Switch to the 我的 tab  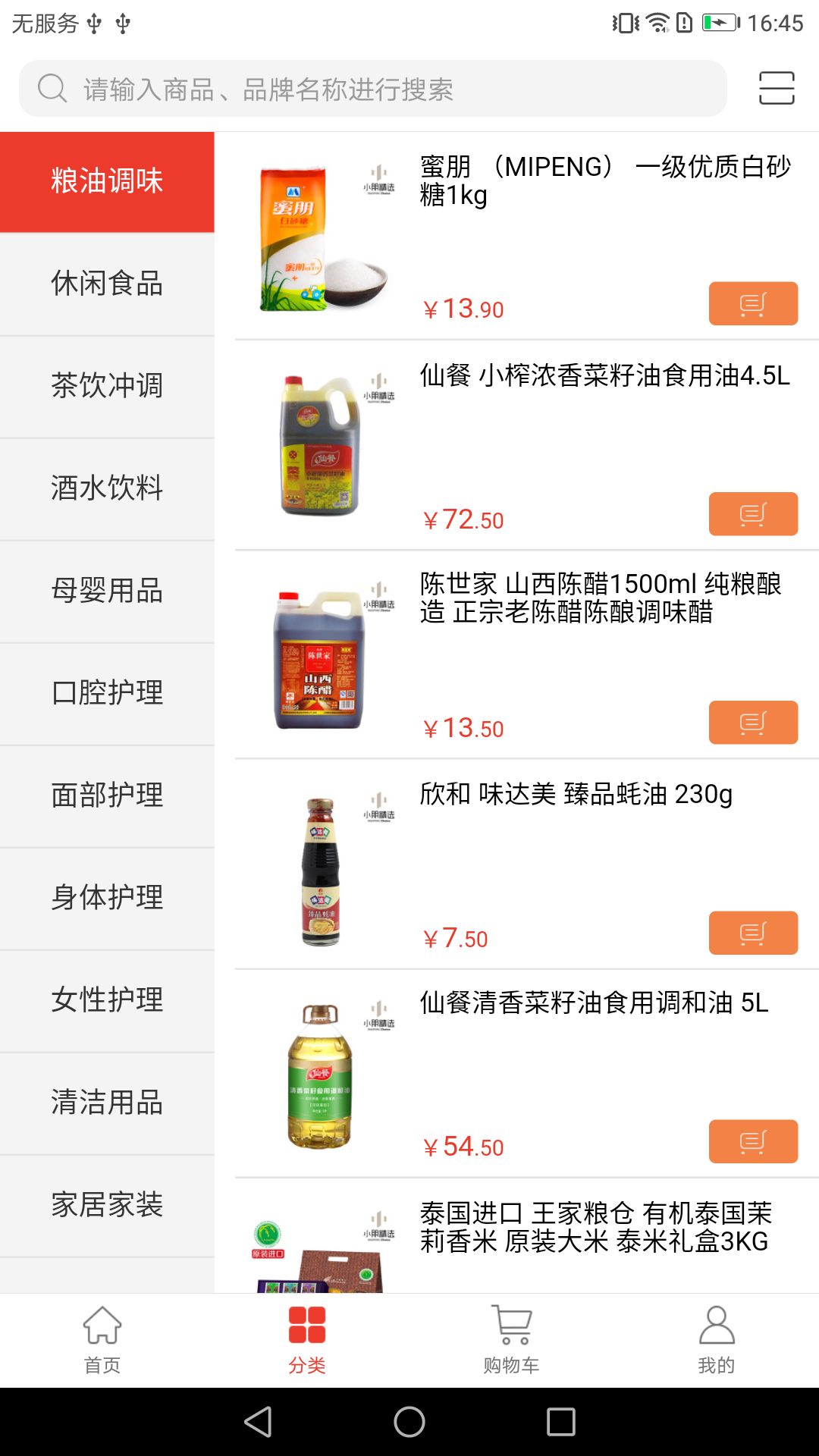point(717,1340)
